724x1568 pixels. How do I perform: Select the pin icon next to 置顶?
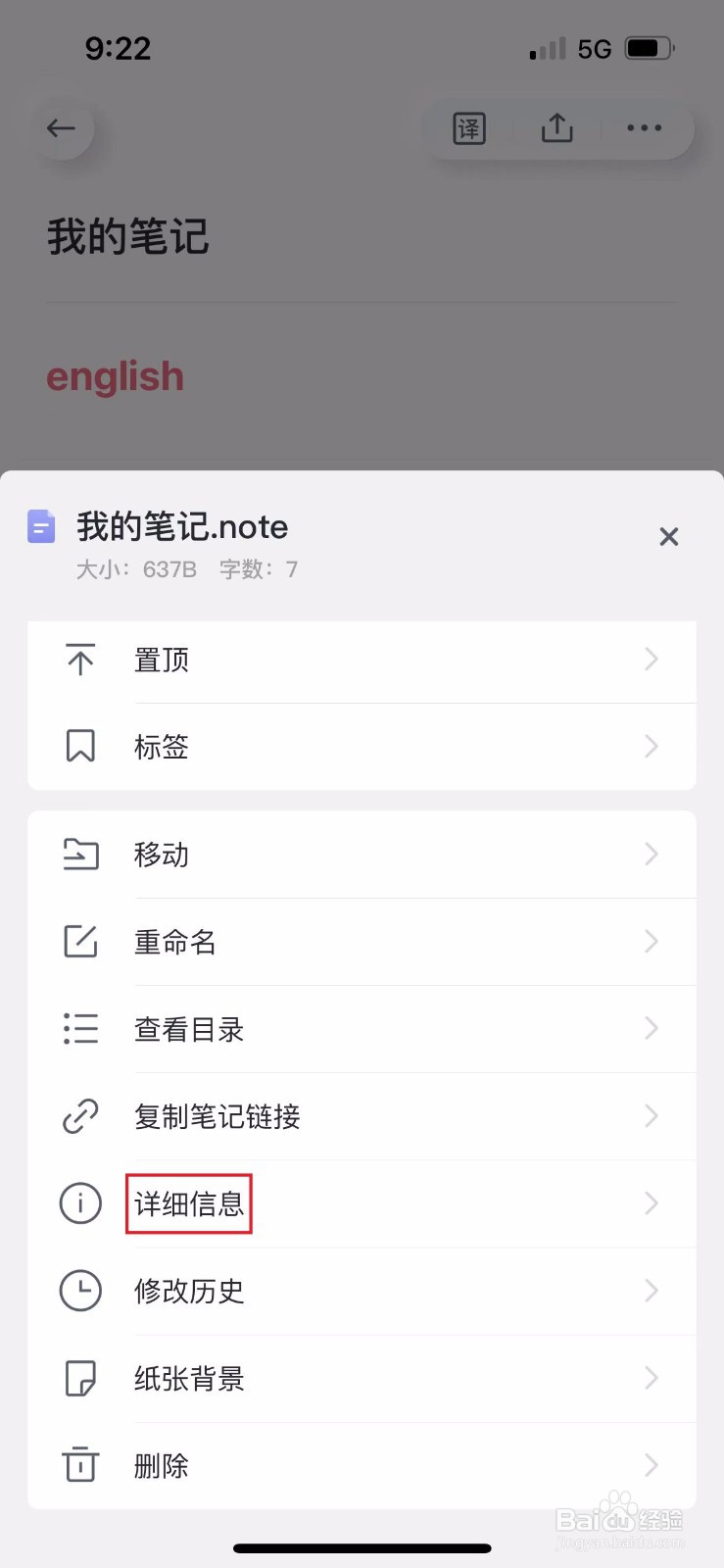(80, 660)
